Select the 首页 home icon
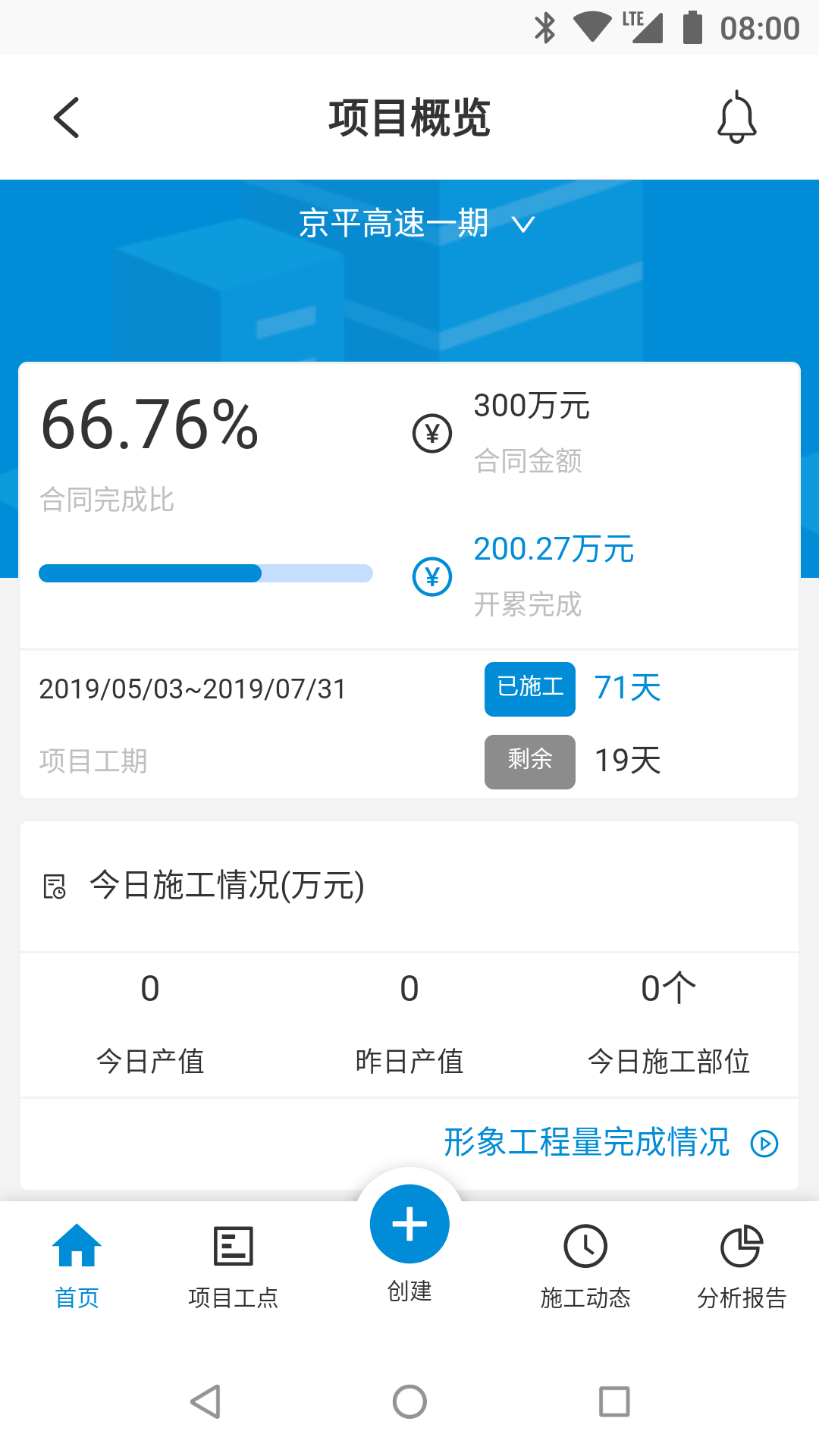This screenshot has height=1456, width=819. coord(77,1244)
